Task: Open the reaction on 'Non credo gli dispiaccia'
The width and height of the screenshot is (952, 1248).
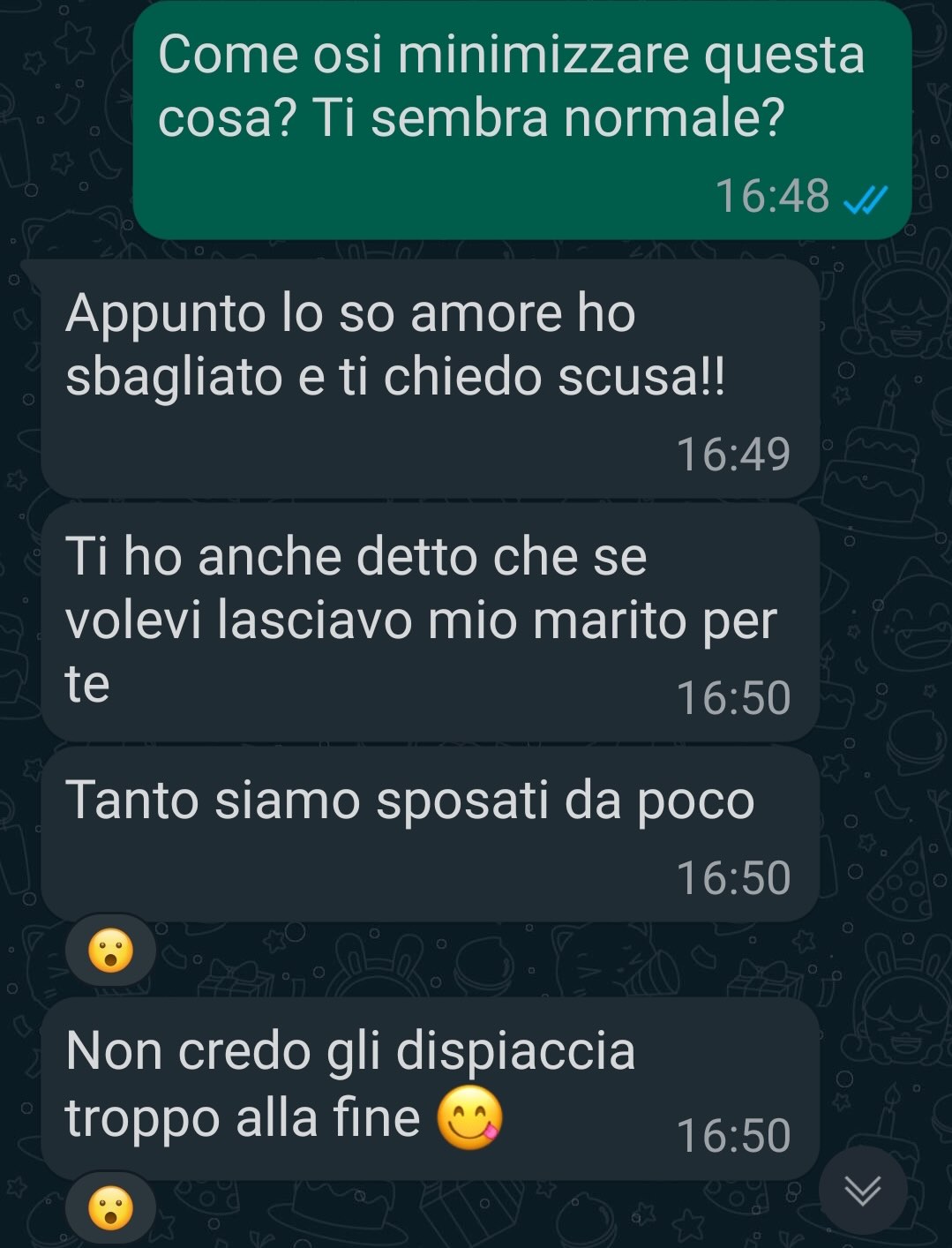Action: pos(111,1208)
